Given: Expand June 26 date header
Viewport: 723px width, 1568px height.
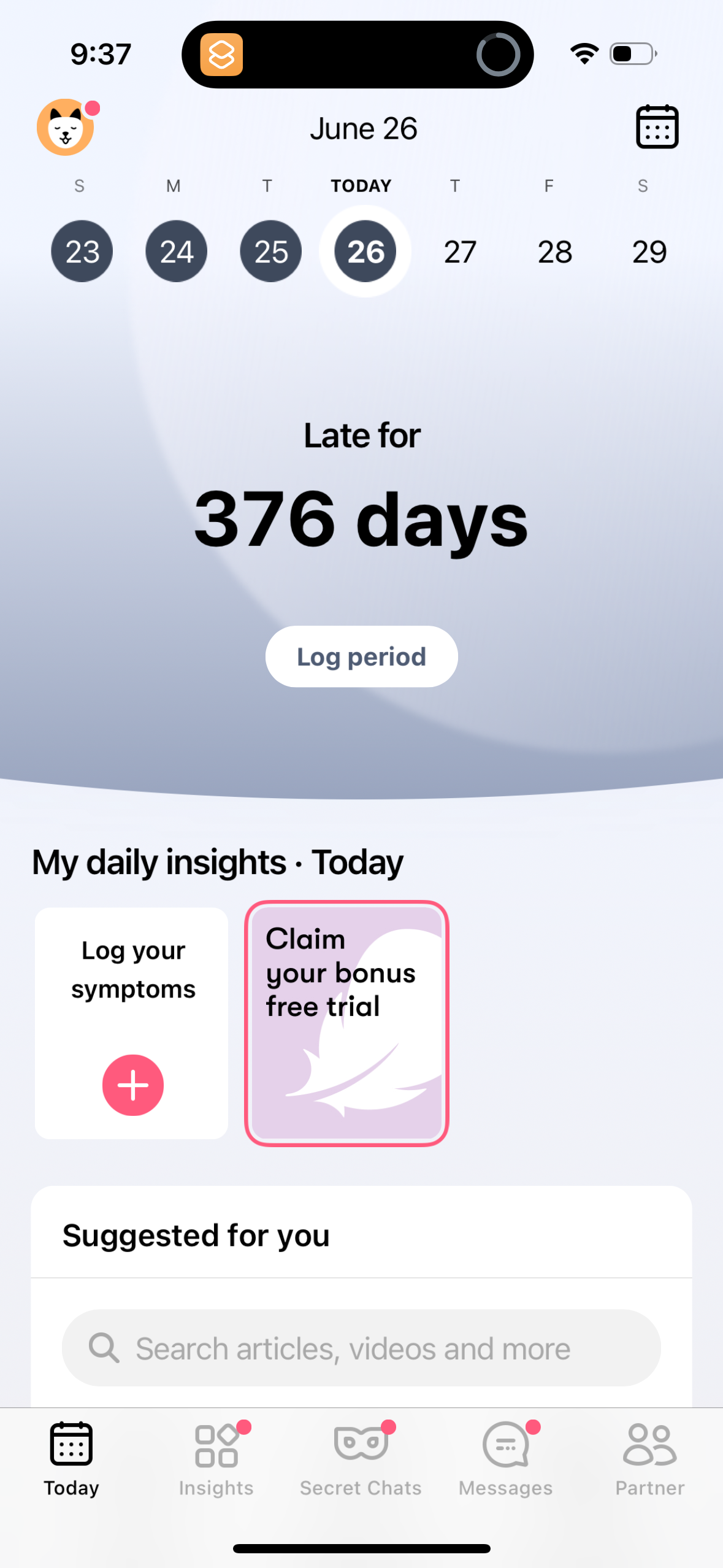Looking at the screenshot, I should pos(363,128).
